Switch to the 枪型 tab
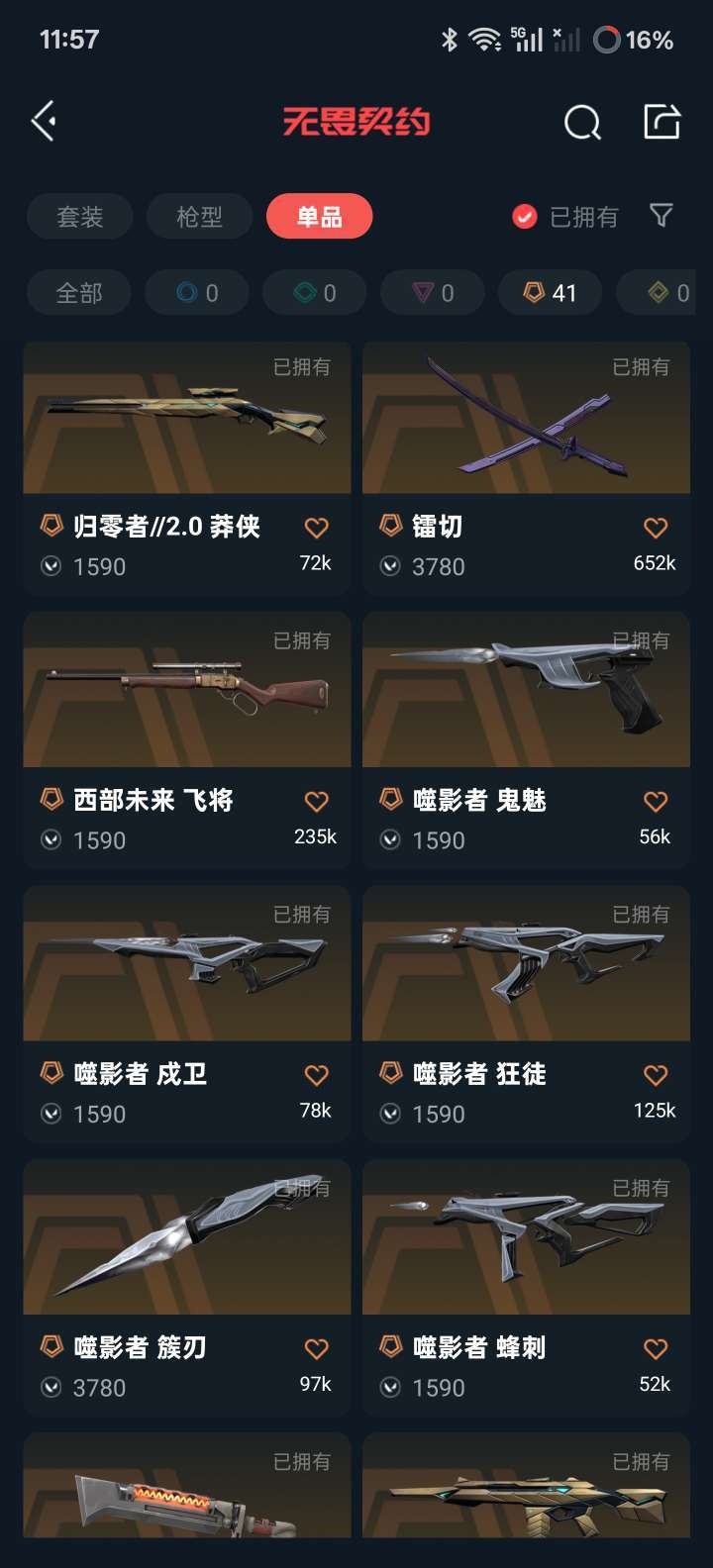This screenshot has width=713, height=1568. [200, 217]
